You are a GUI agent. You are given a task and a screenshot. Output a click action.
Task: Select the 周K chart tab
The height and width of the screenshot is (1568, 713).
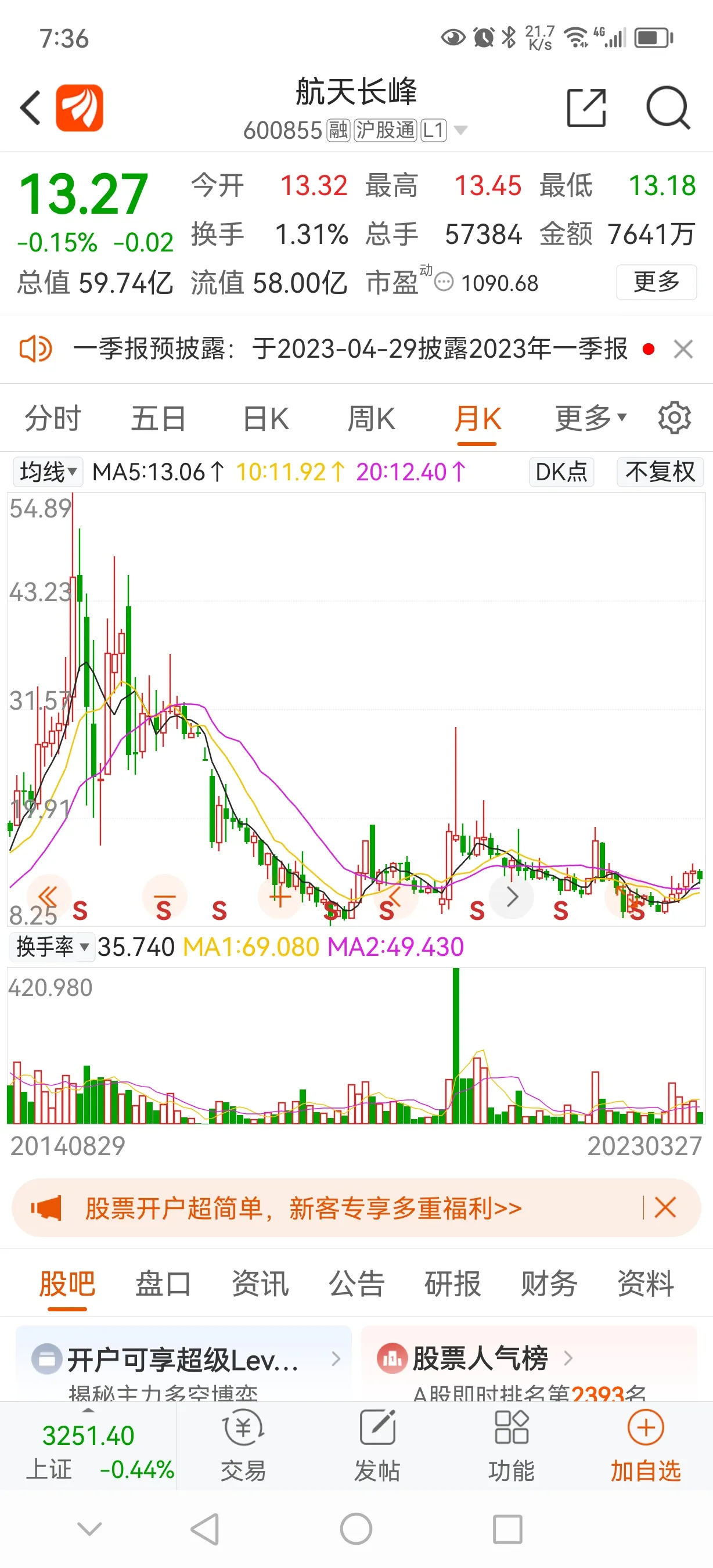[x=371, y=419]
